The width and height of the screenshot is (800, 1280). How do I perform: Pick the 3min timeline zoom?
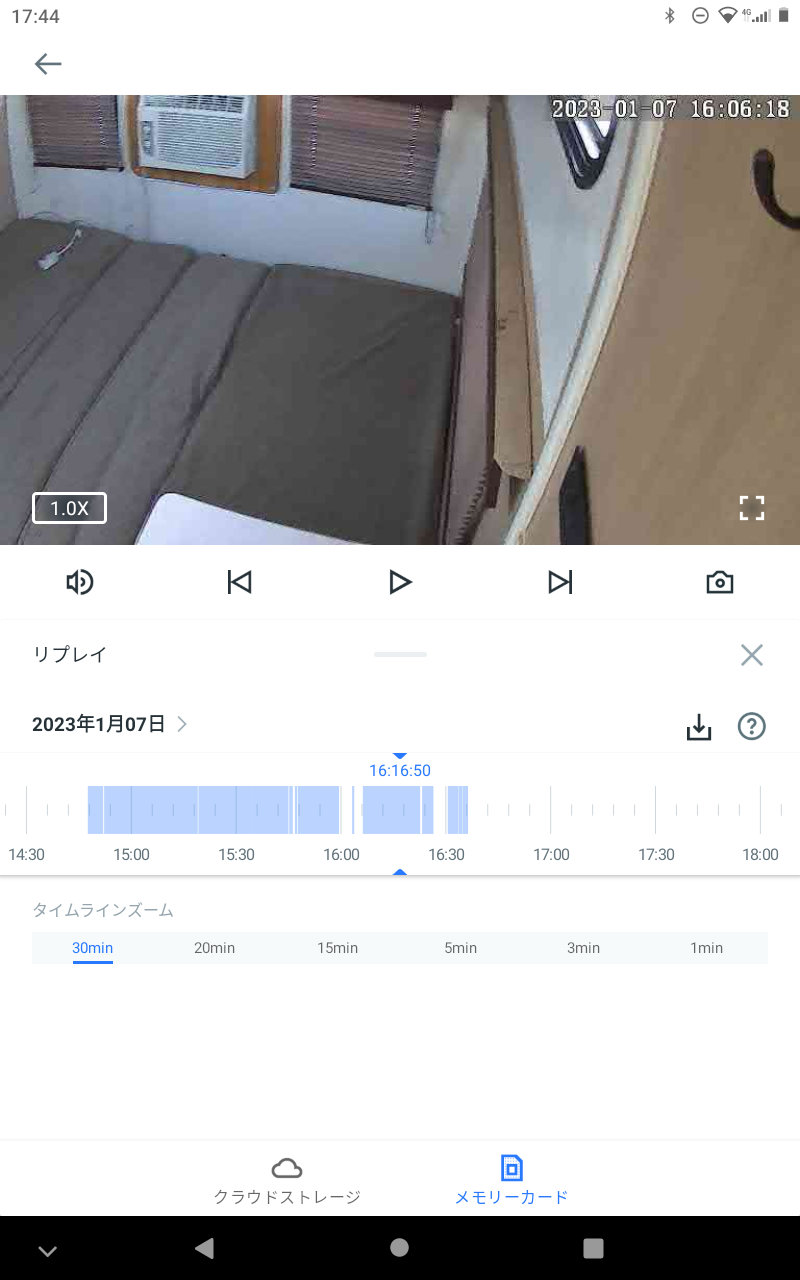tap(583, 948)
